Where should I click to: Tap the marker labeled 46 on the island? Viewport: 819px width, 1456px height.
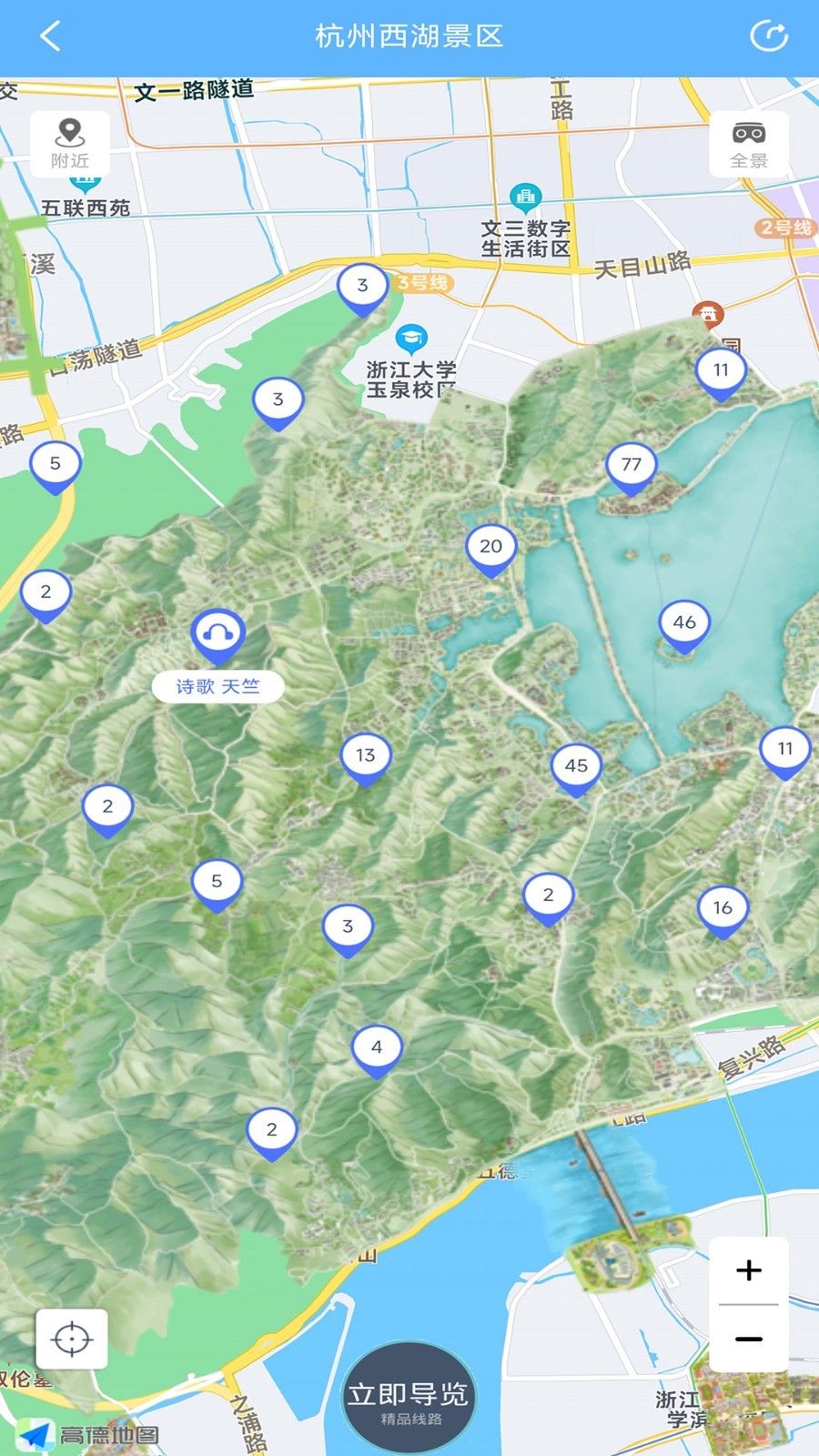click(x=684, y=623)
